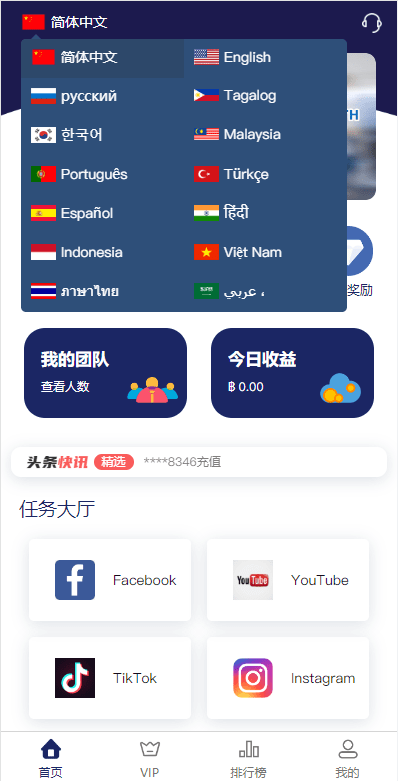Open Facebook tasks in 任务大厅
Viewport: 398px width, 781px height.
(x=110, y=580)
